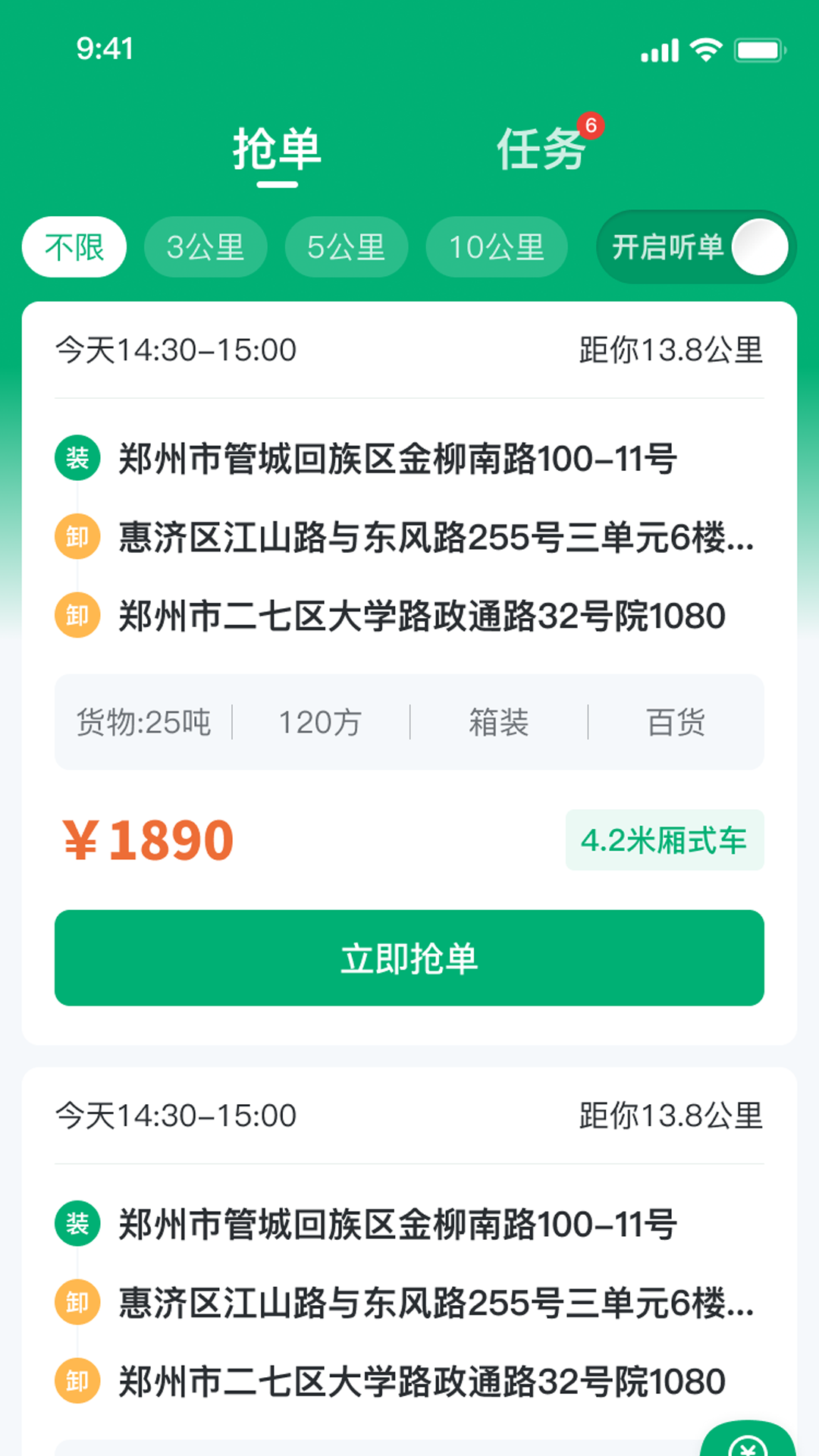Viewport: 819px width, 1456px height.
Task: Tap the green 装 loading point icon on first order
Action: pyautogui.click(x=77, y=458)
